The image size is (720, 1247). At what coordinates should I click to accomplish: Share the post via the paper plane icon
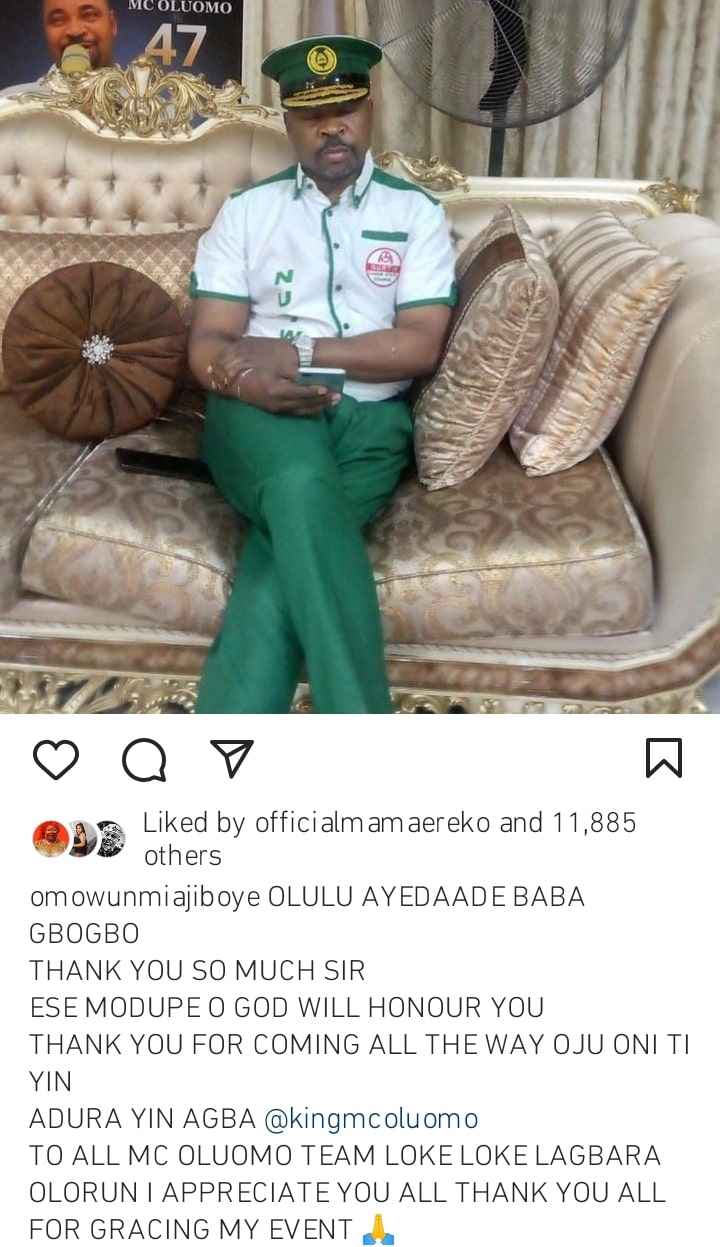(232, 759)
